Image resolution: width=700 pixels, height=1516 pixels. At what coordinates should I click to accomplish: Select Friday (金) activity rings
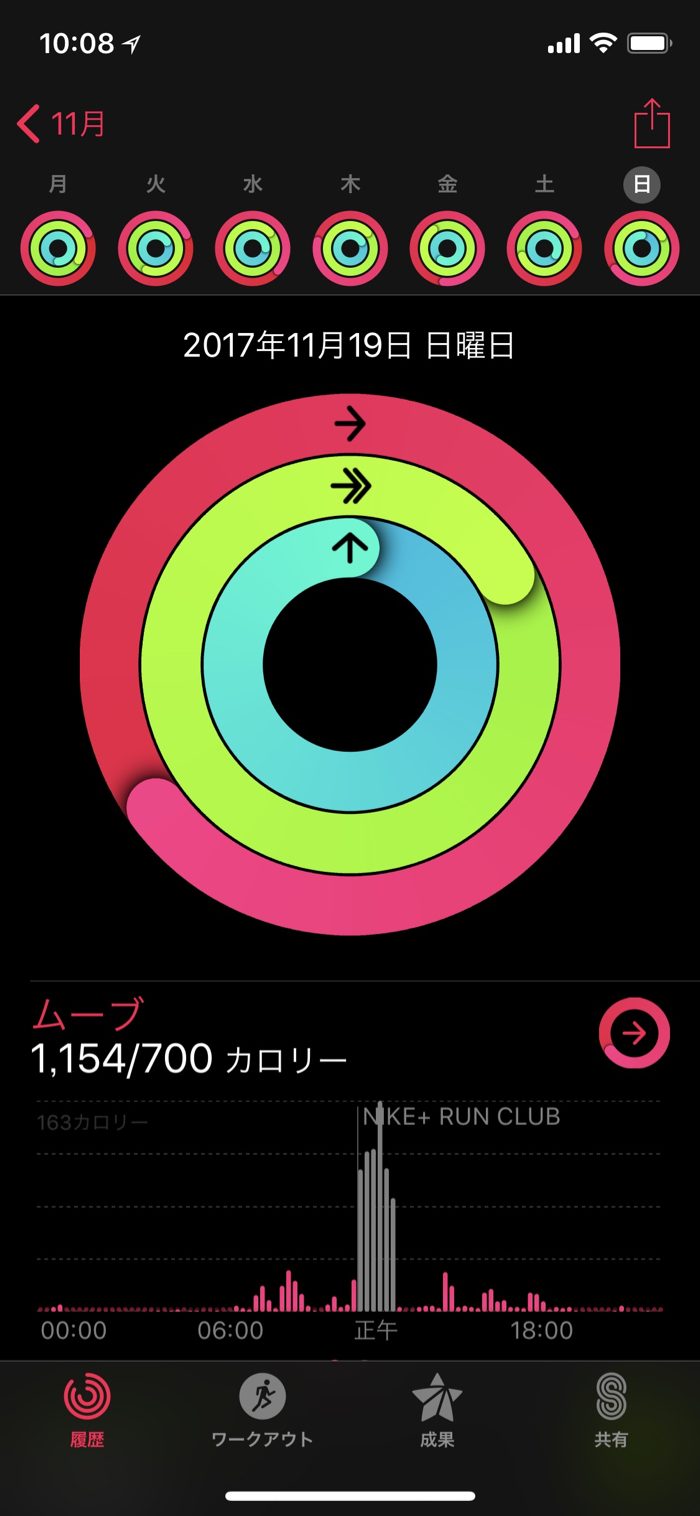pos(447,248)
